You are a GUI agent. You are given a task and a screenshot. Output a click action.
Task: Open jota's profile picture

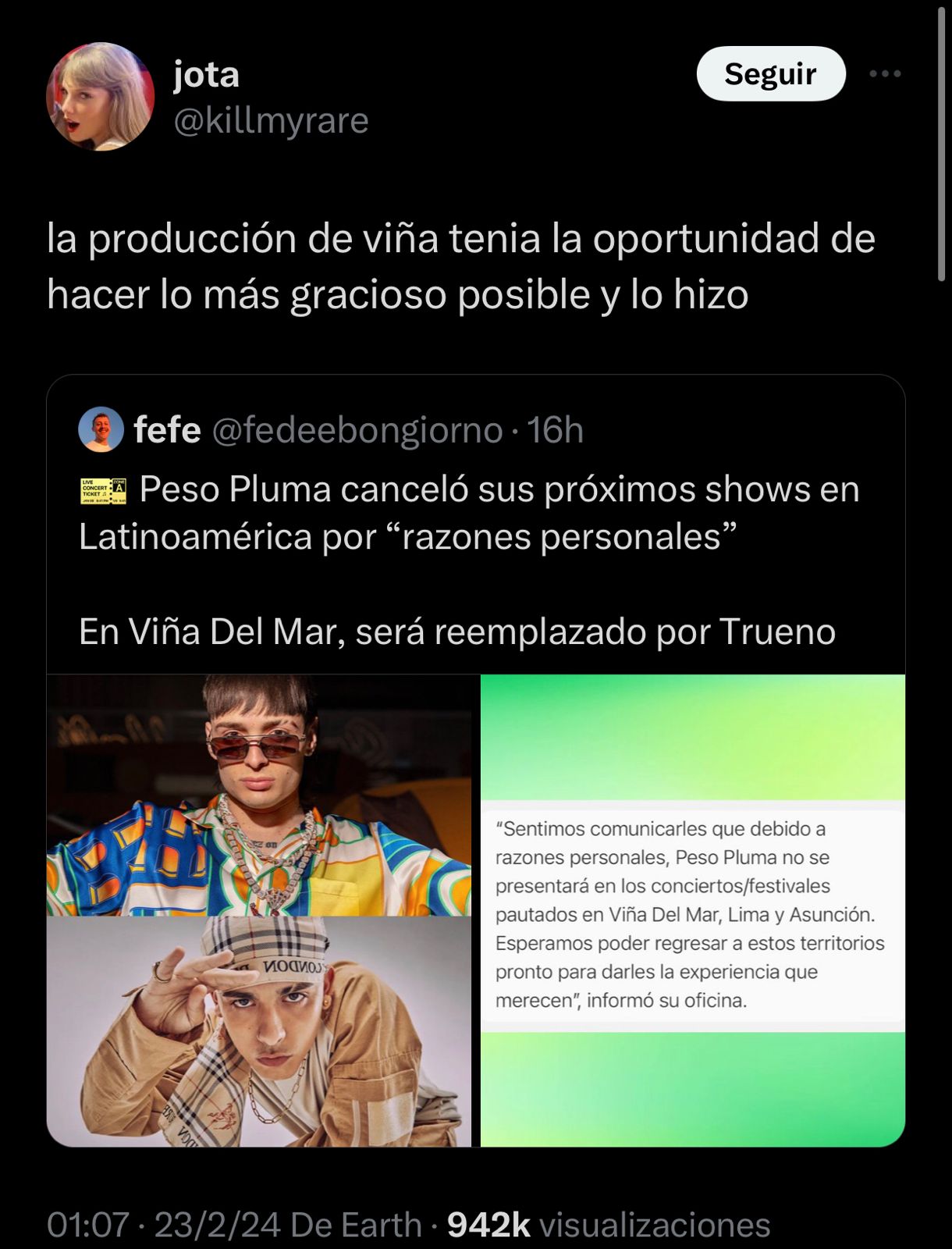pyautogui.click(x=101, y=97)
